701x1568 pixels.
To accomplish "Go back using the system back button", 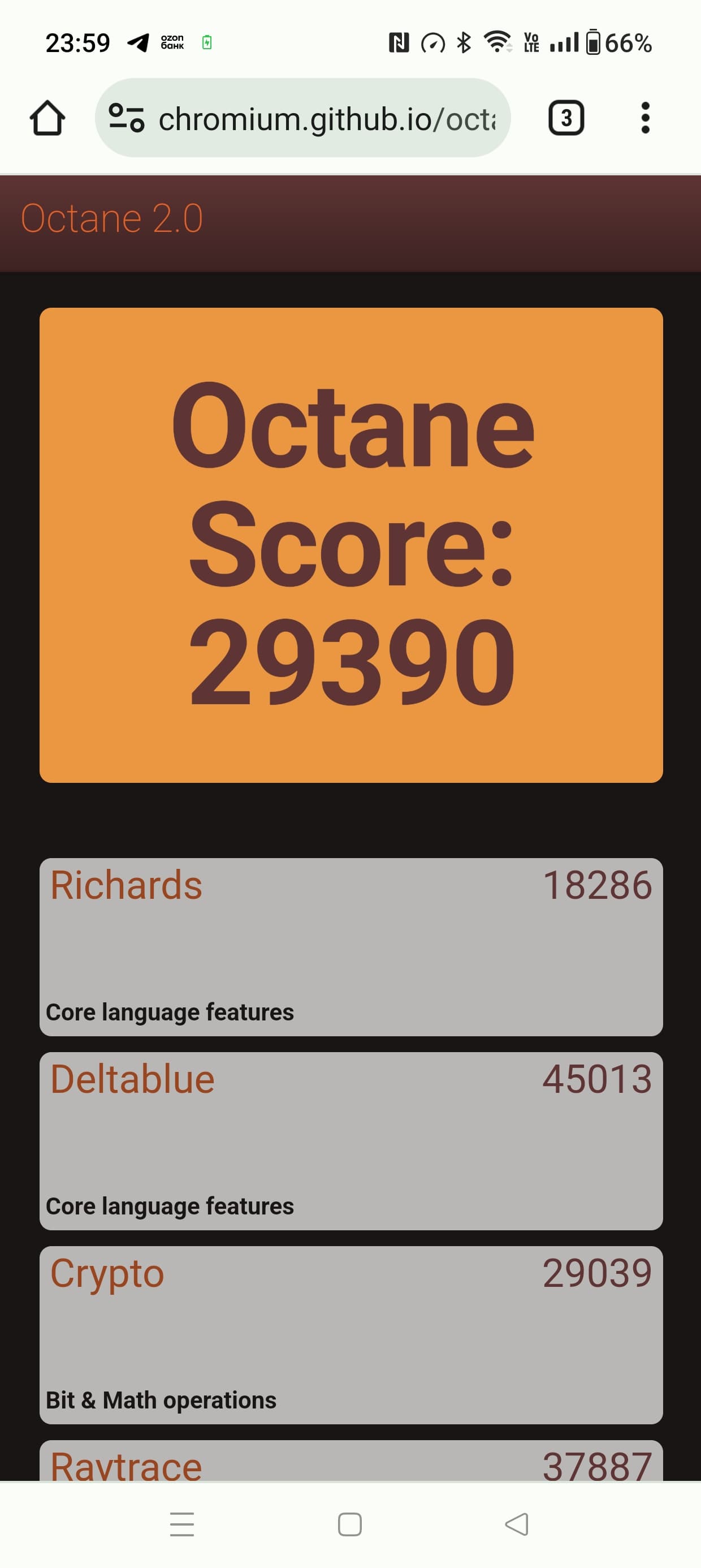I will [x=517, y=1524].
